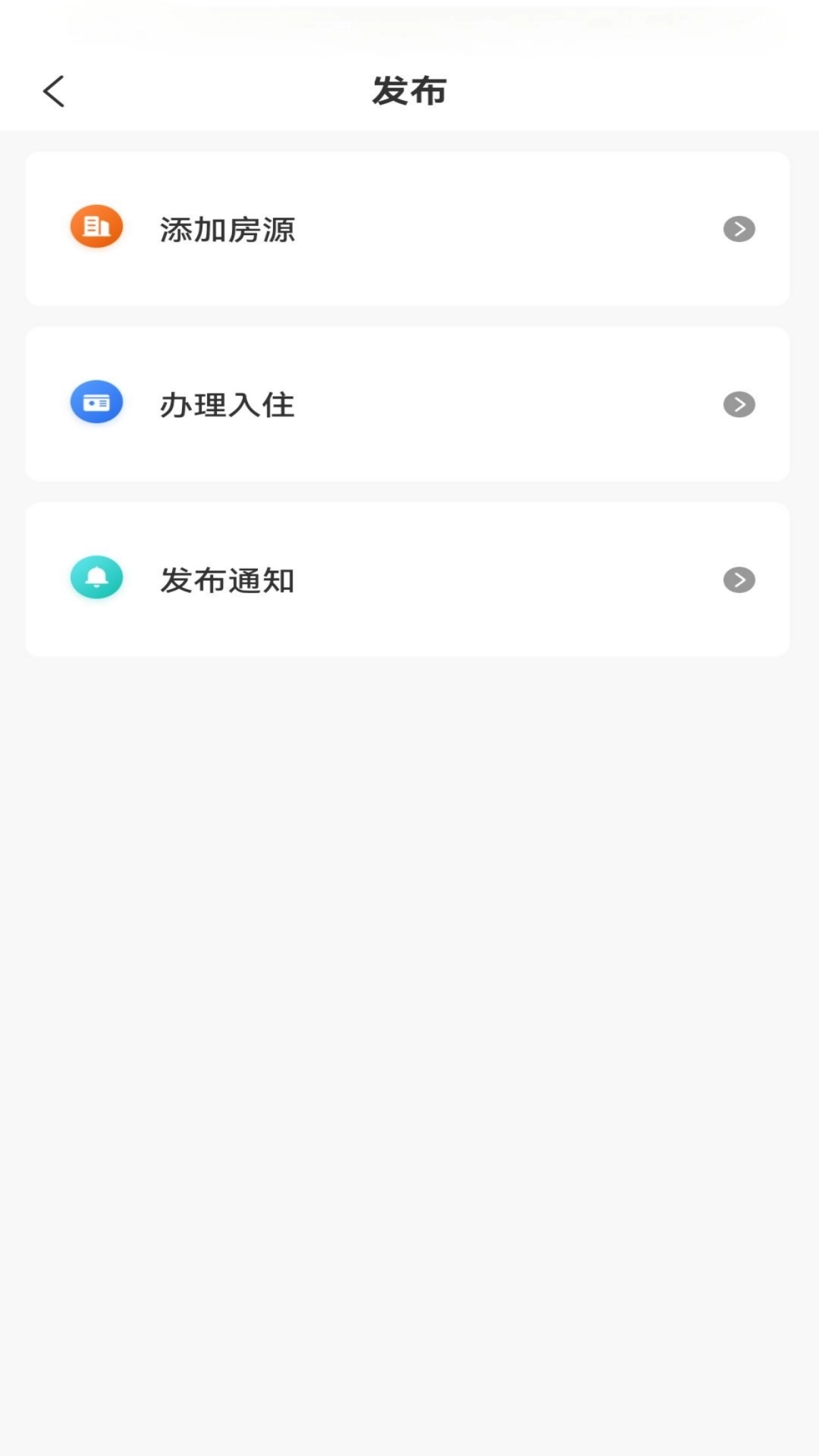Select the house-list icon on the first card
Viewport: 819px width, 1456px height.
(x=96, y=226)
